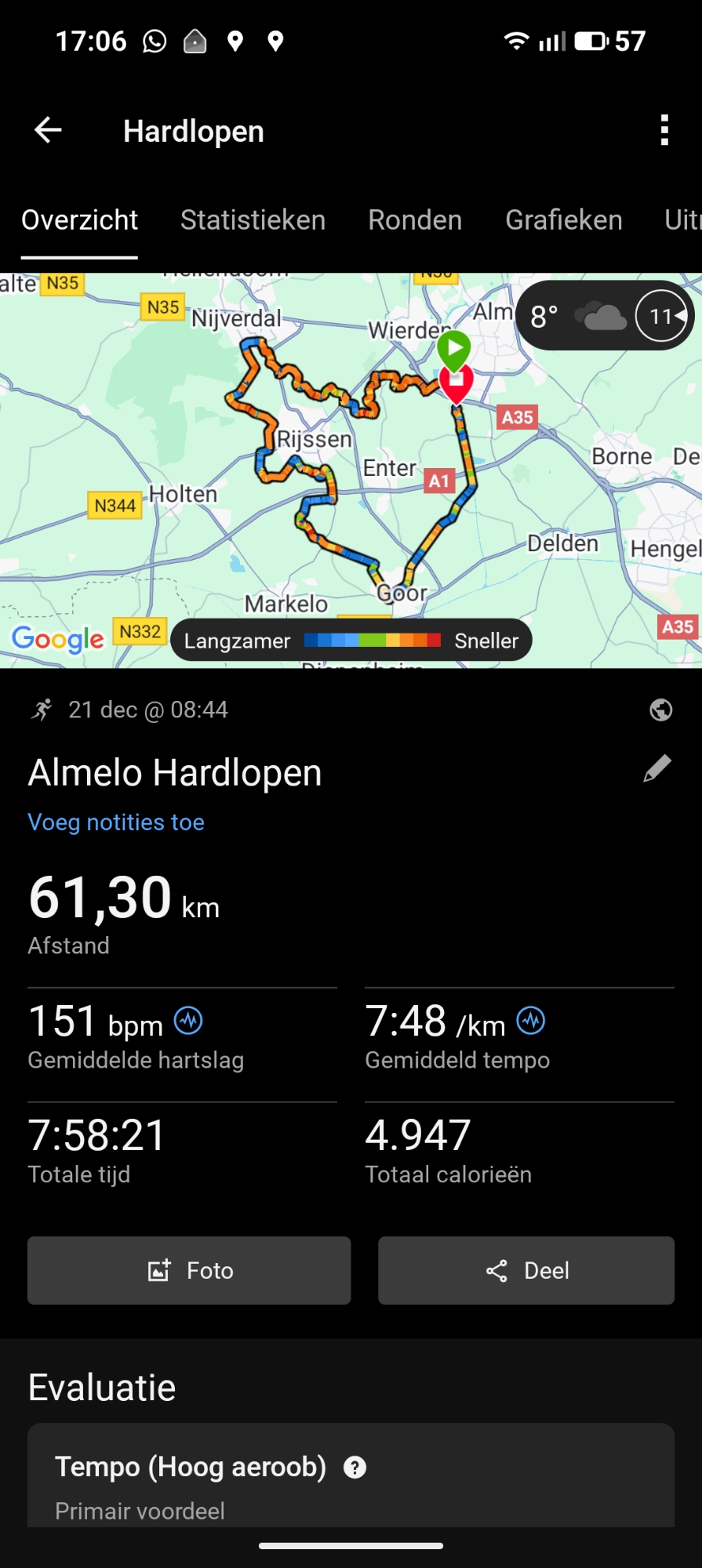The width and height of the screenshot is (702, 1568).
Task: Tap info icon beside 7:48 /km pace
Action: pyautogui.click(x=531, y=1021)
